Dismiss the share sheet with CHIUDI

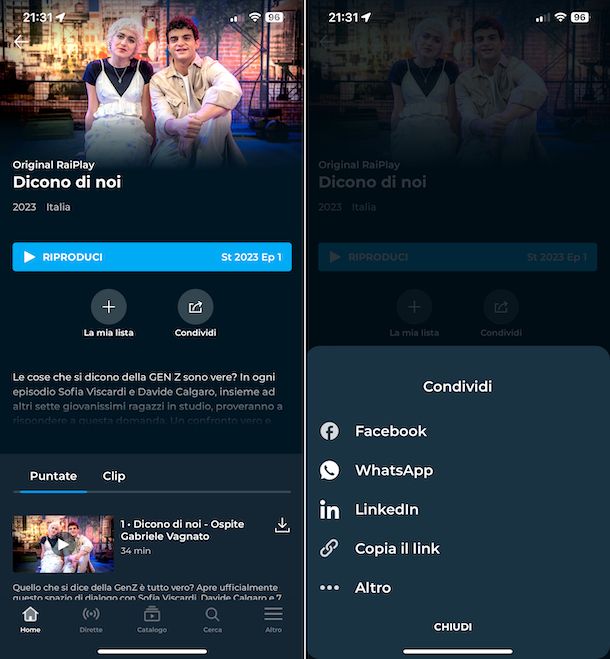point(453,626)
